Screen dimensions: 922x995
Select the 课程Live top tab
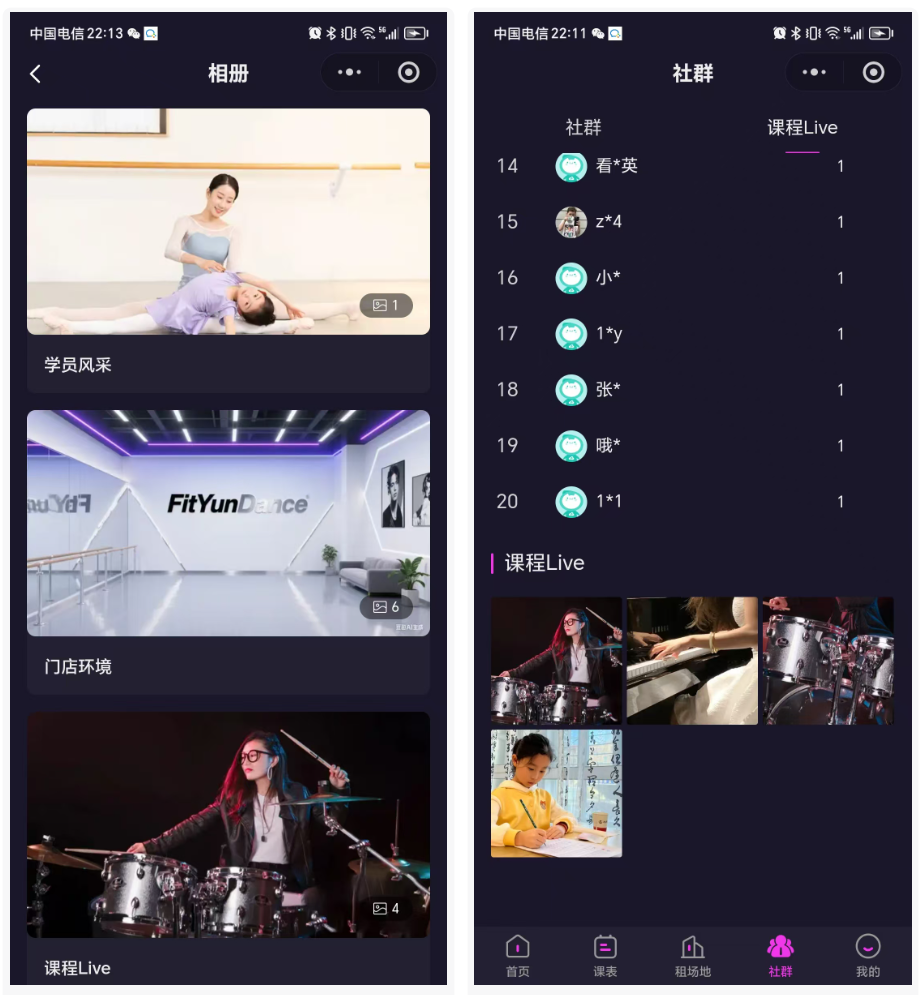point(802,128)
